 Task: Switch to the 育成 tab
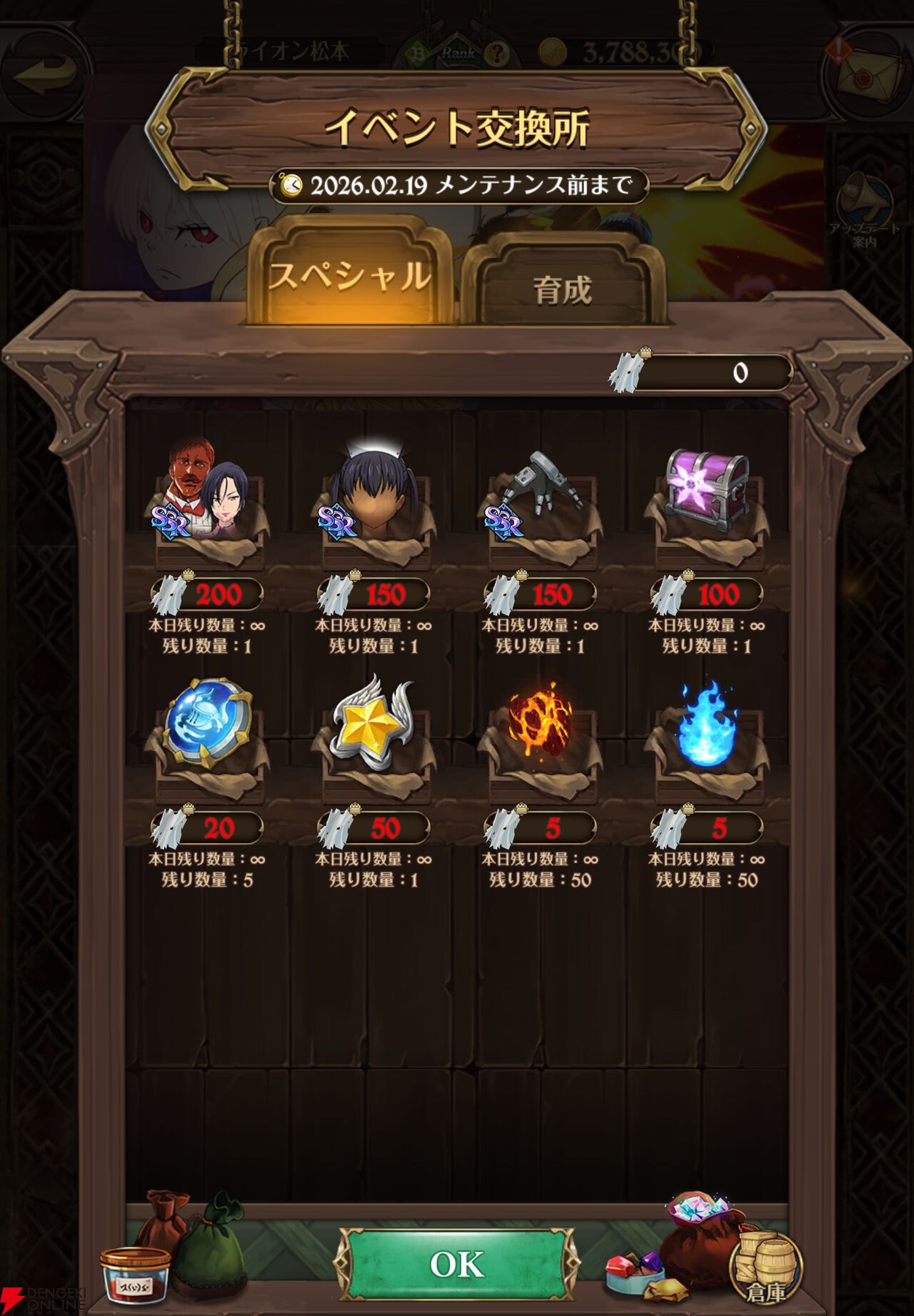point(563,287)
